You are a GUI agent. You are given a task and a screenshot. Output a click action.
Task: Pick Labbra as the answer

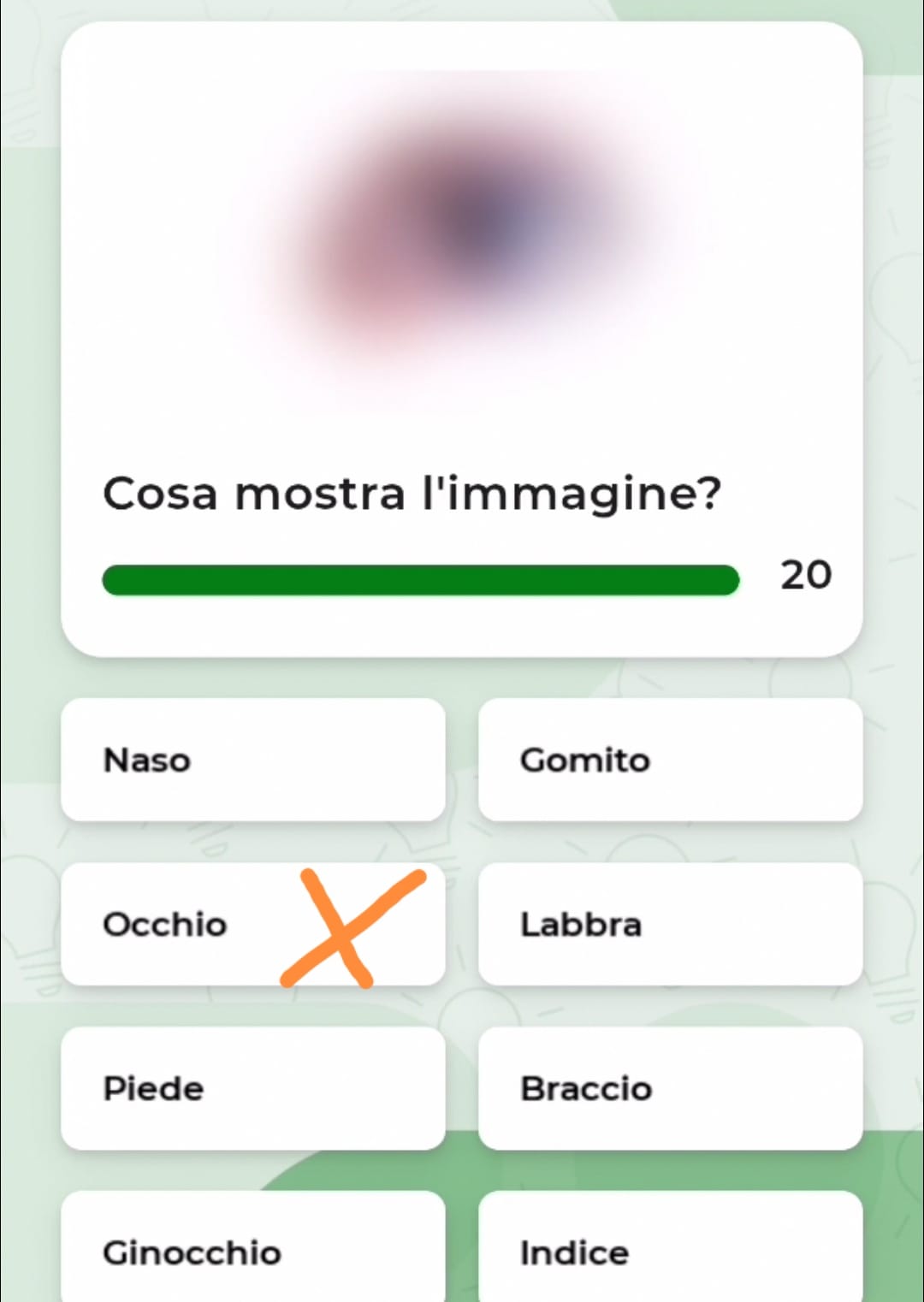[670, 924]
